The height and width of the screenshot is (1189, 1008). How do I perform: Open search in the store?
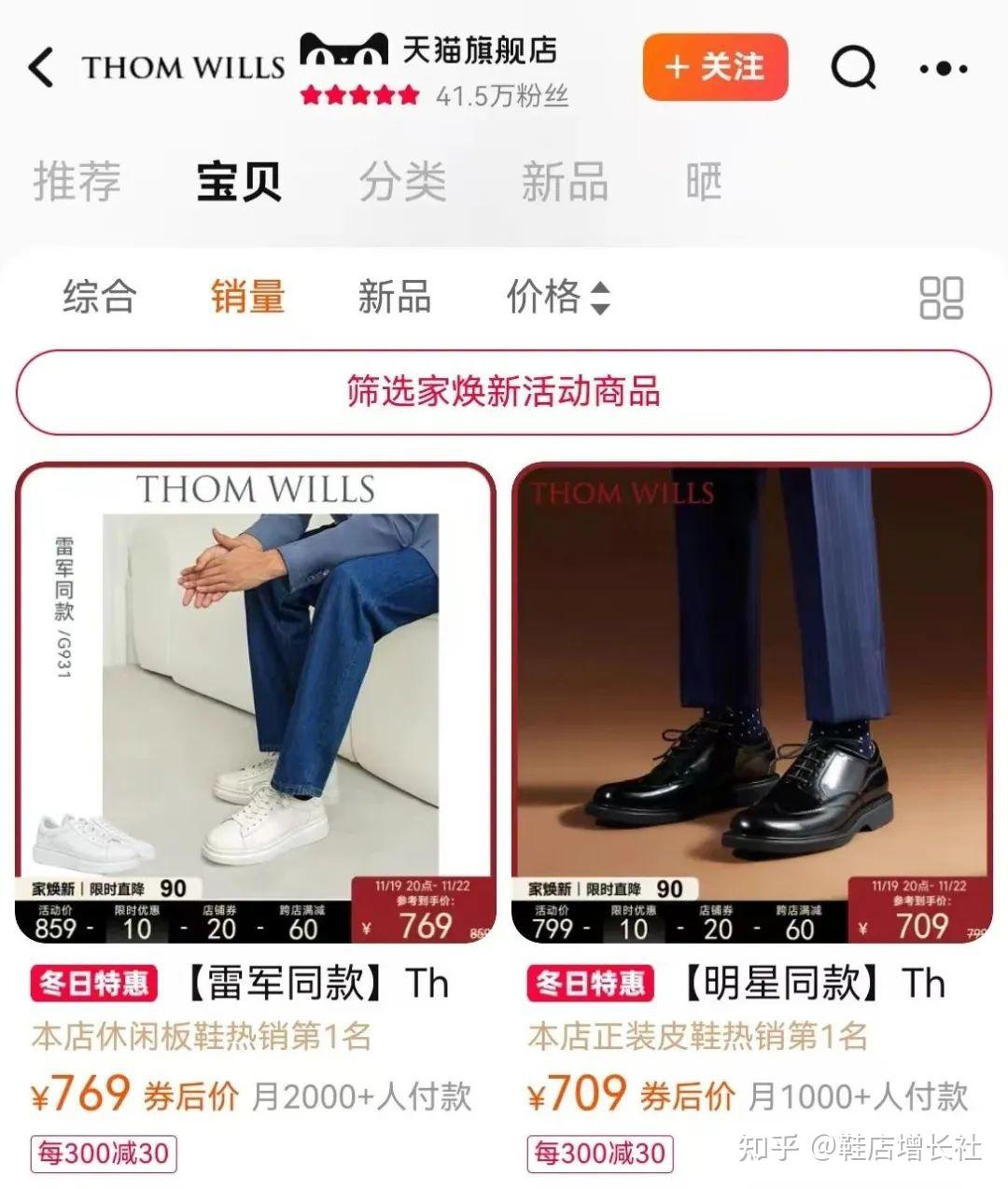click(852, 68)
